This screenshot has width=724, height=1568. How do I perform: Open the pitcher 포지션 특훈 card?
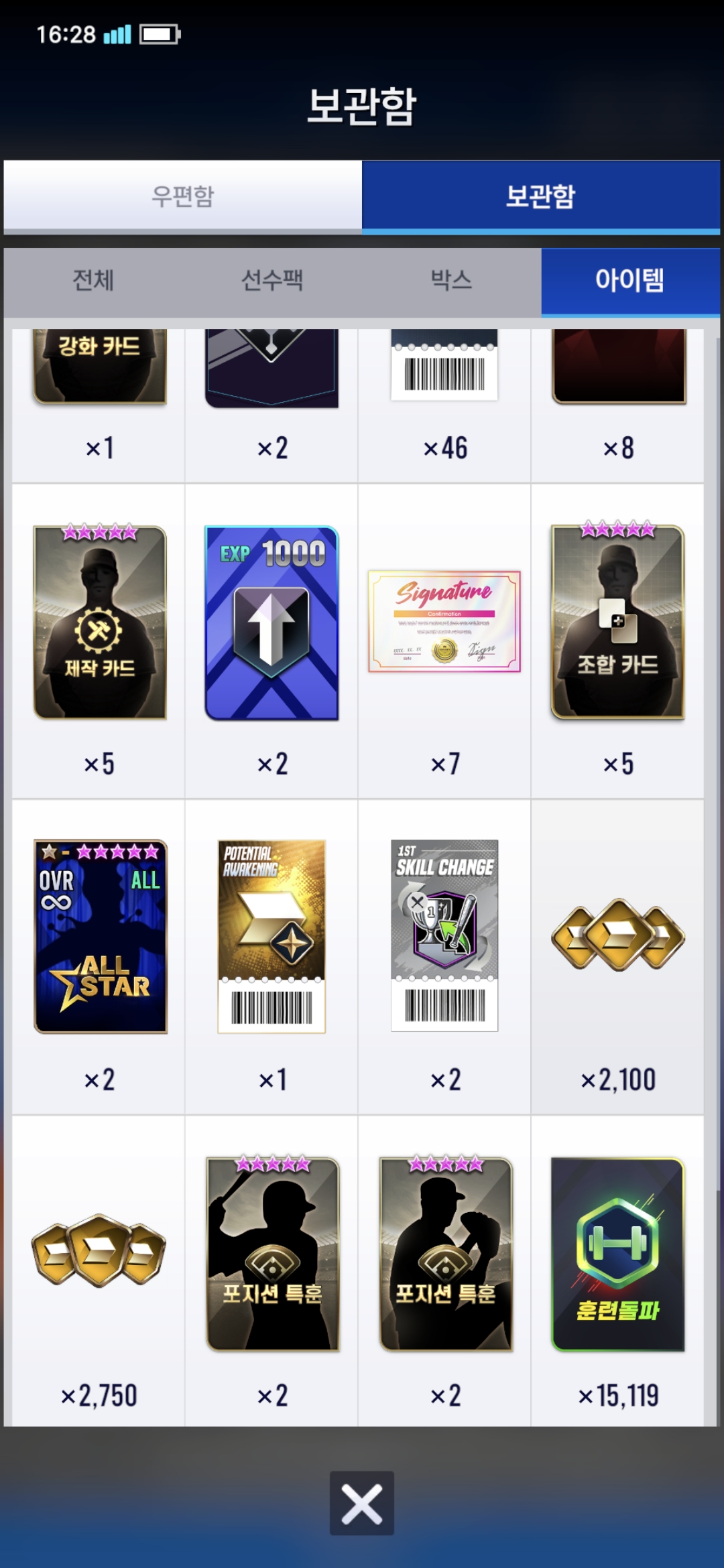pyautogui.click(x=445, y=1254)
